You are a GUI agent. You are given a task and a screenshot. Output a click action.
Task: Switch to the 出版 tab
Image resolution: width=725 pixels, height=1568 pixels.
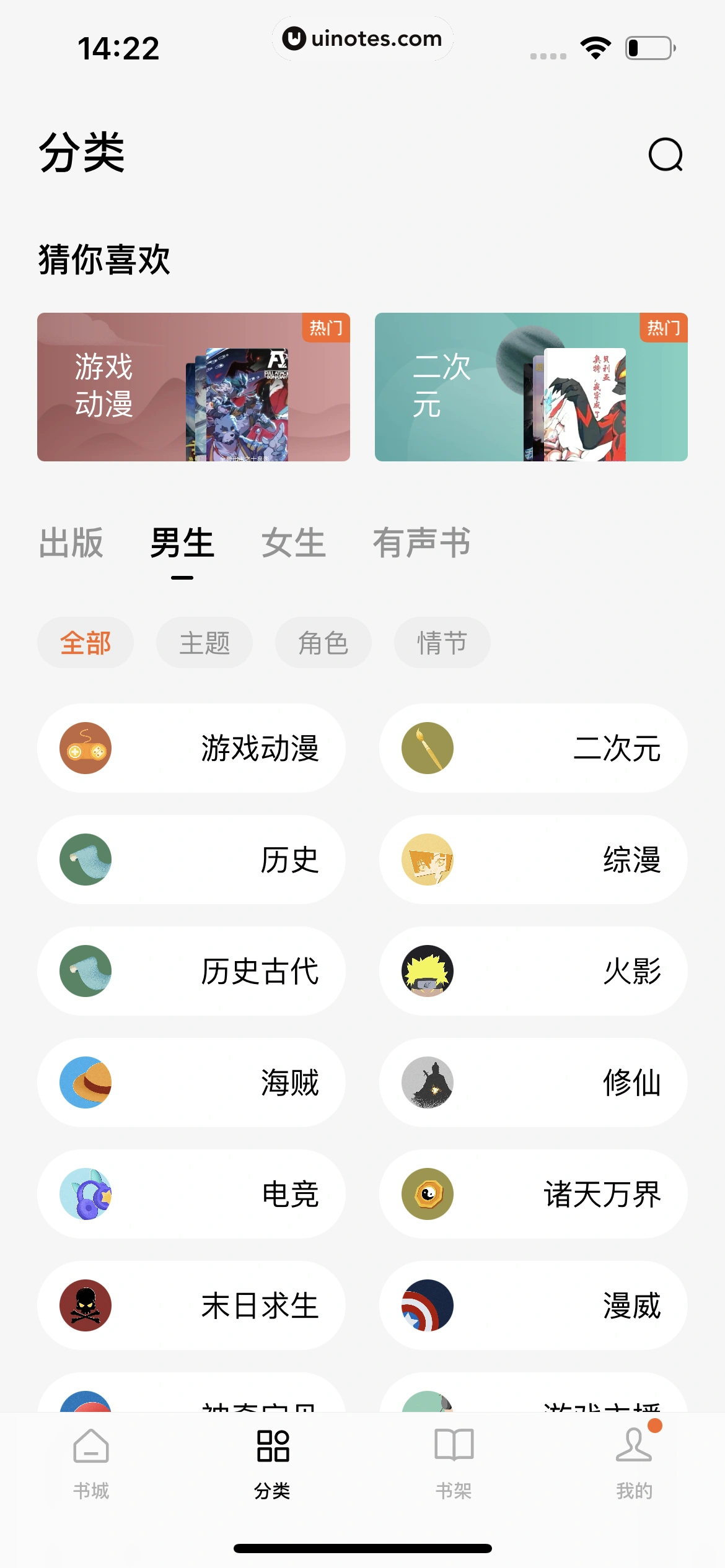(71, 543)
